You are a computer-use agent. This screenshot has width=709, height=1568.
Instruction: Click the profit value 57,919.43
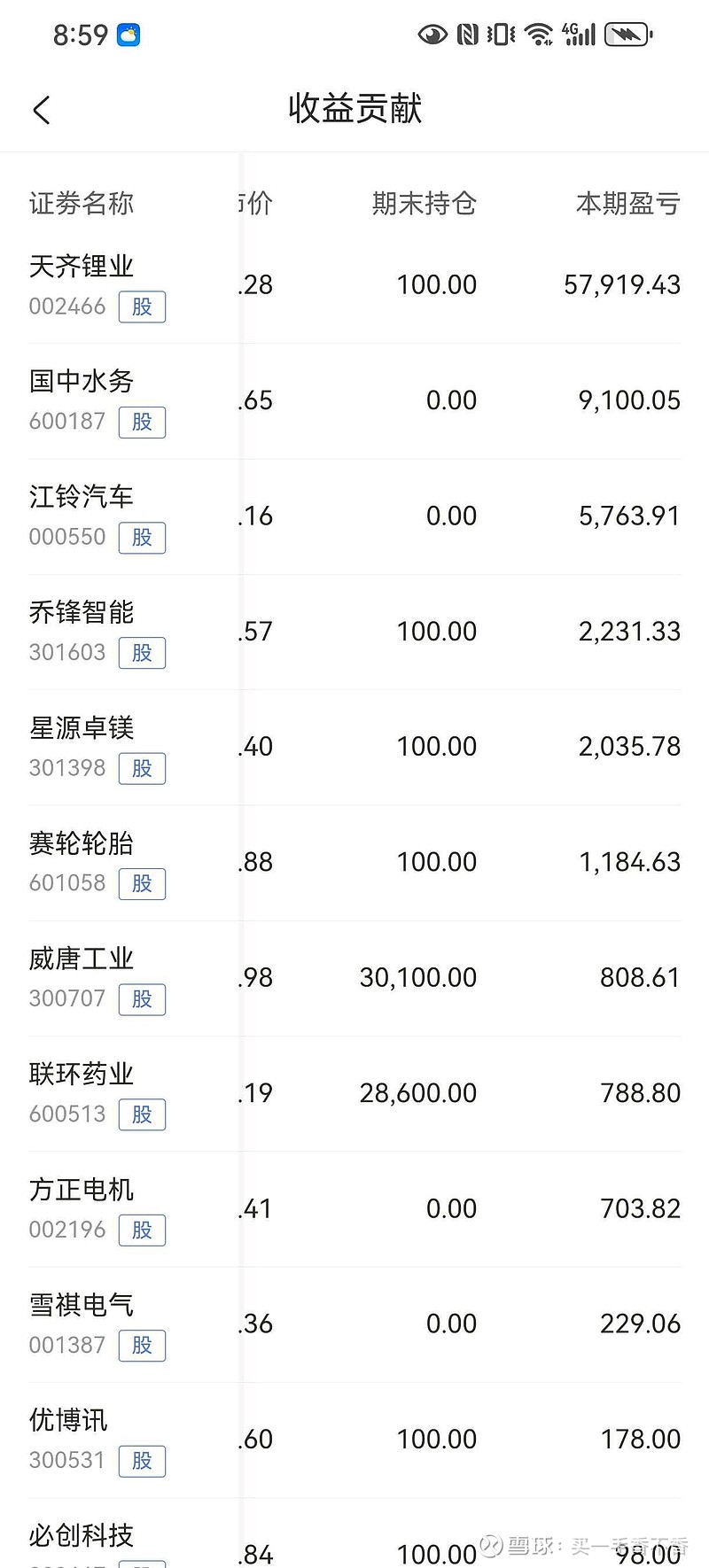pos(622,284)
